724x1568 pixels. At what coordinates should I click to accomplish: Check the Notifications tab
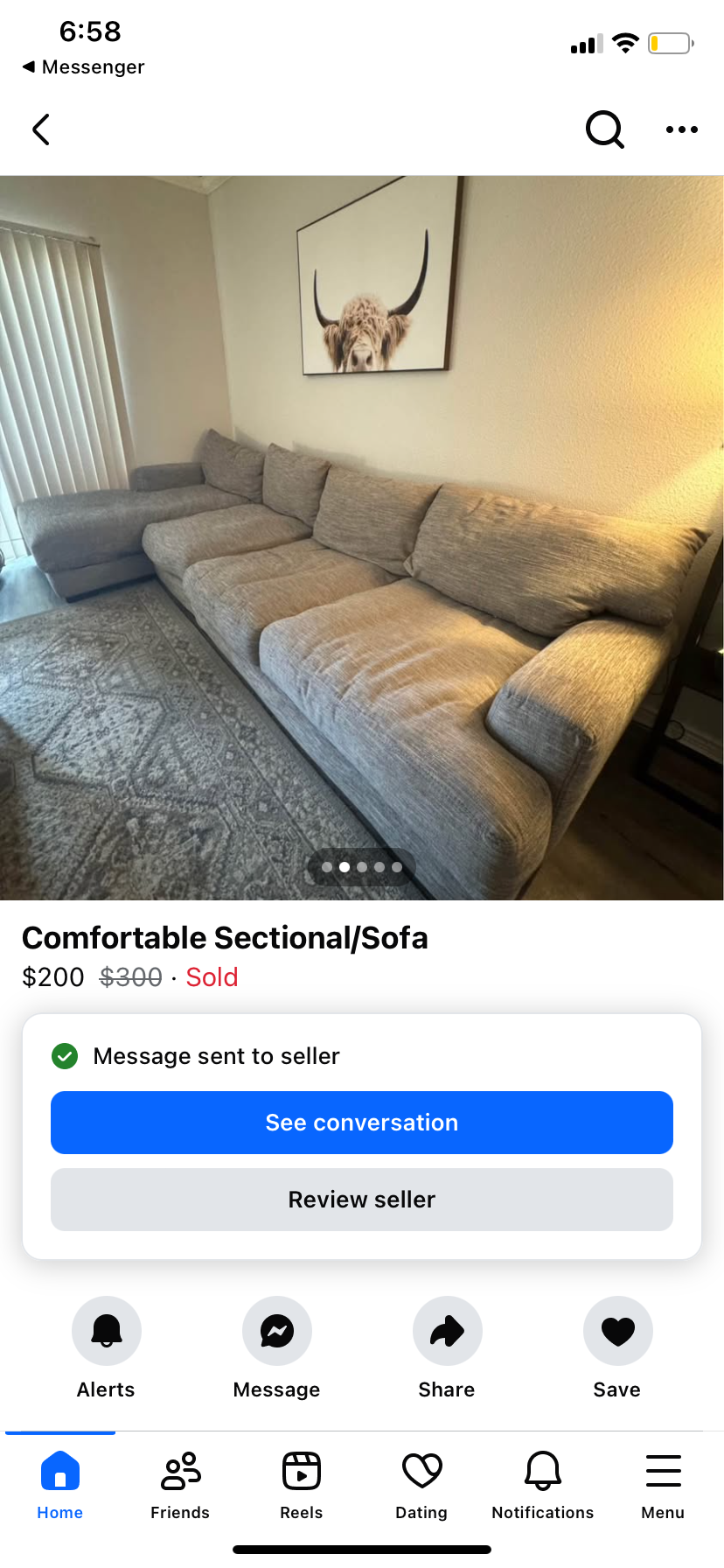click(x=542, y=1485)
